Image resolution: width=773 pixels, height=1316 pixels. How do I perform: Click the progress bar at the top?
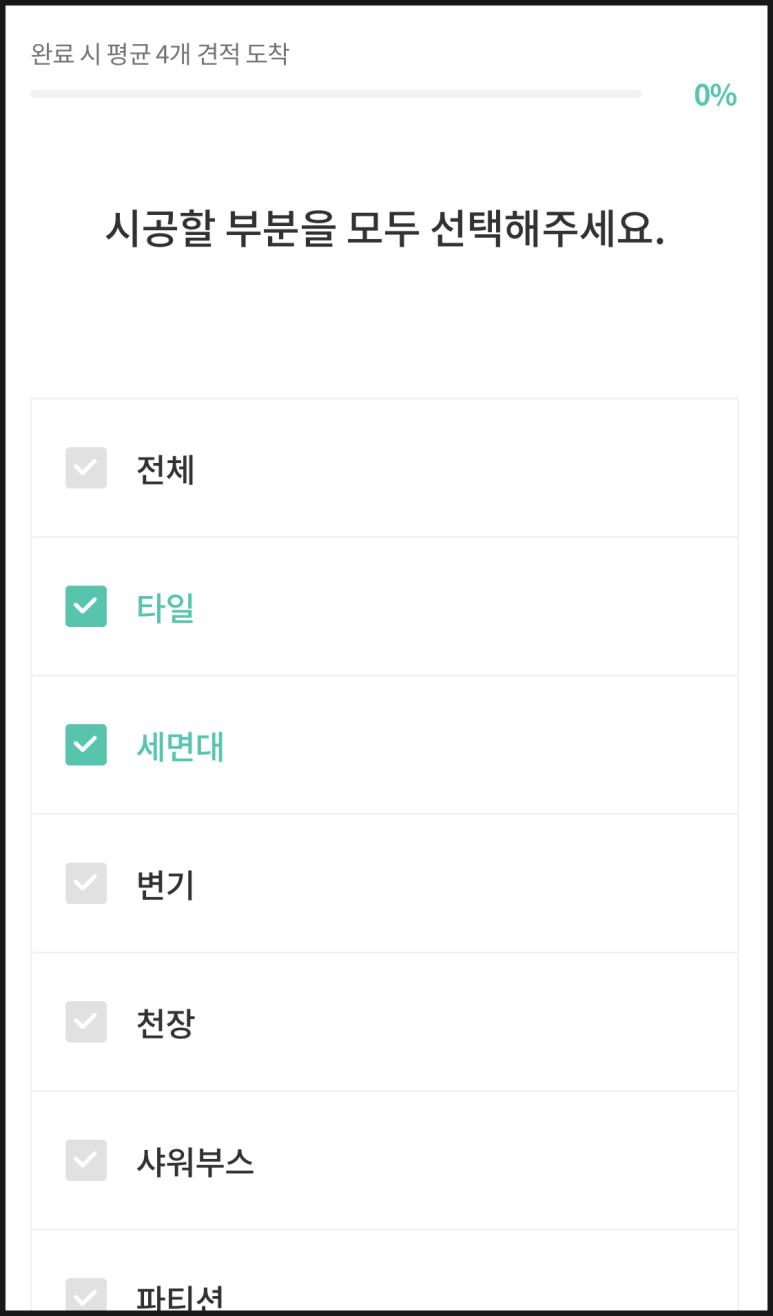[337, 95]
